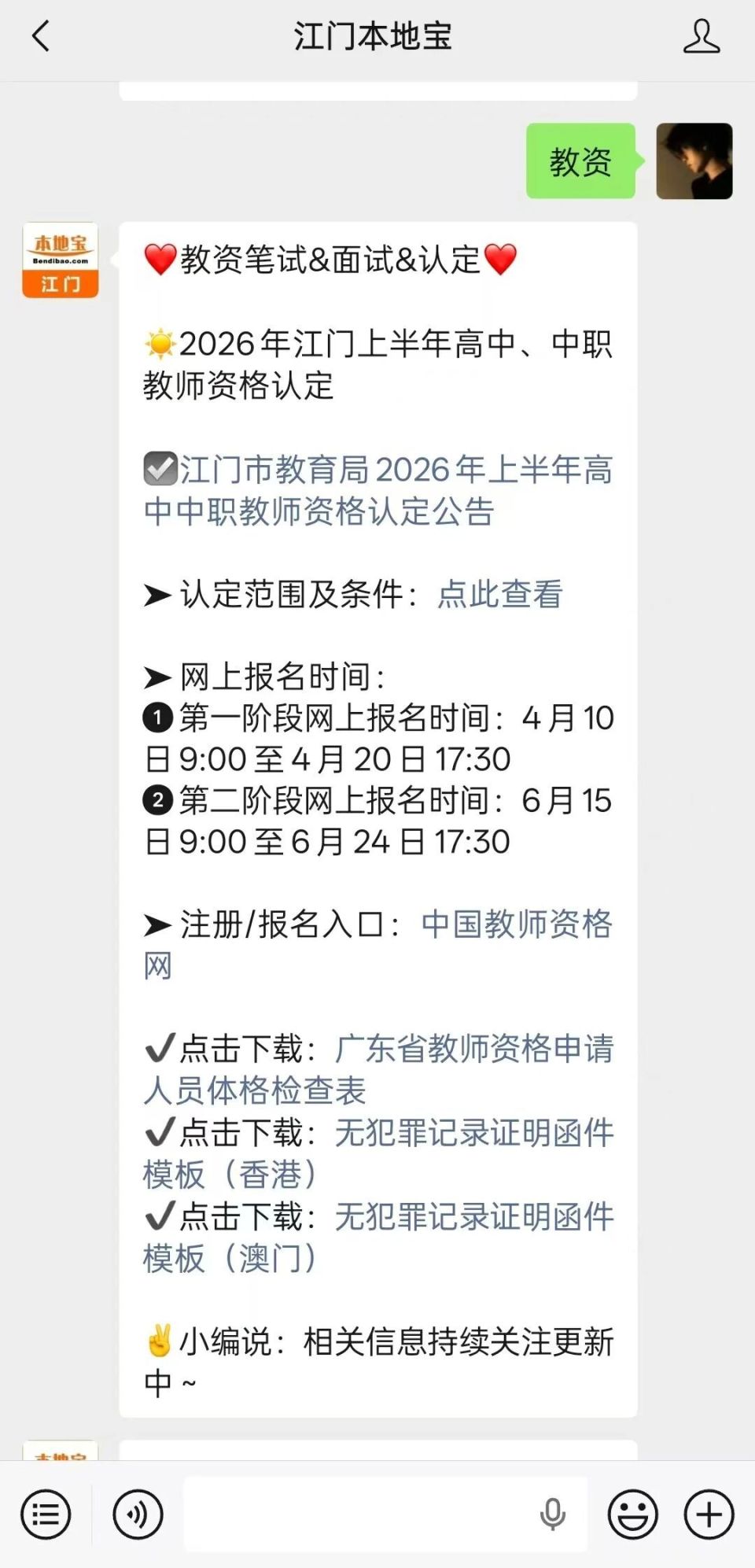Image resolution: width=755 pixels, height=1568 pixels.
Task: Tap the message input field to type
Action: click(x=354, y=1514)
